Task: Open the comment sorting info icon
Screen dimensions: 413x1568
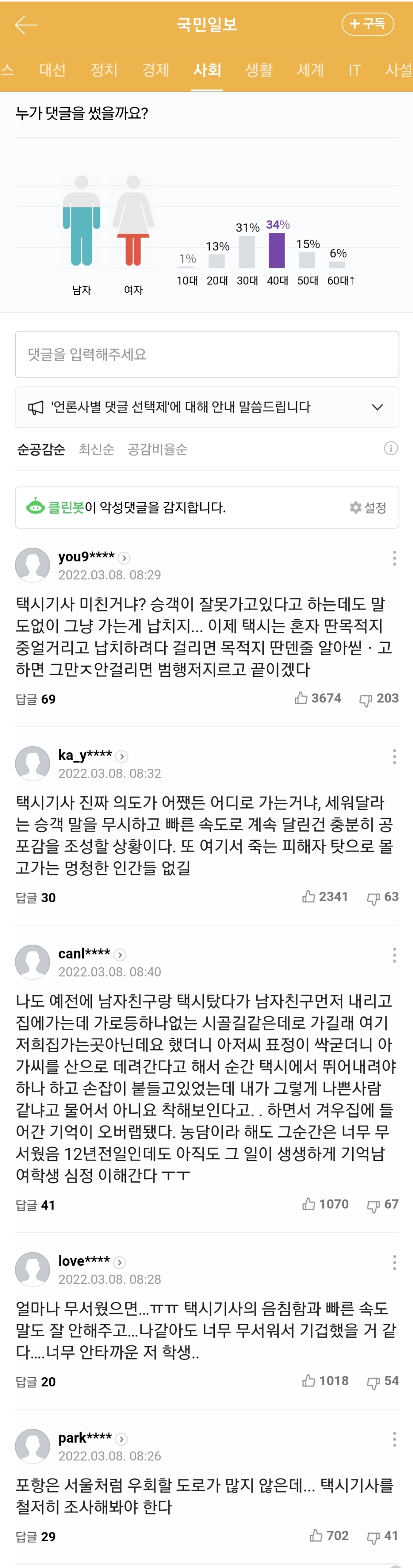Action: 390,449
